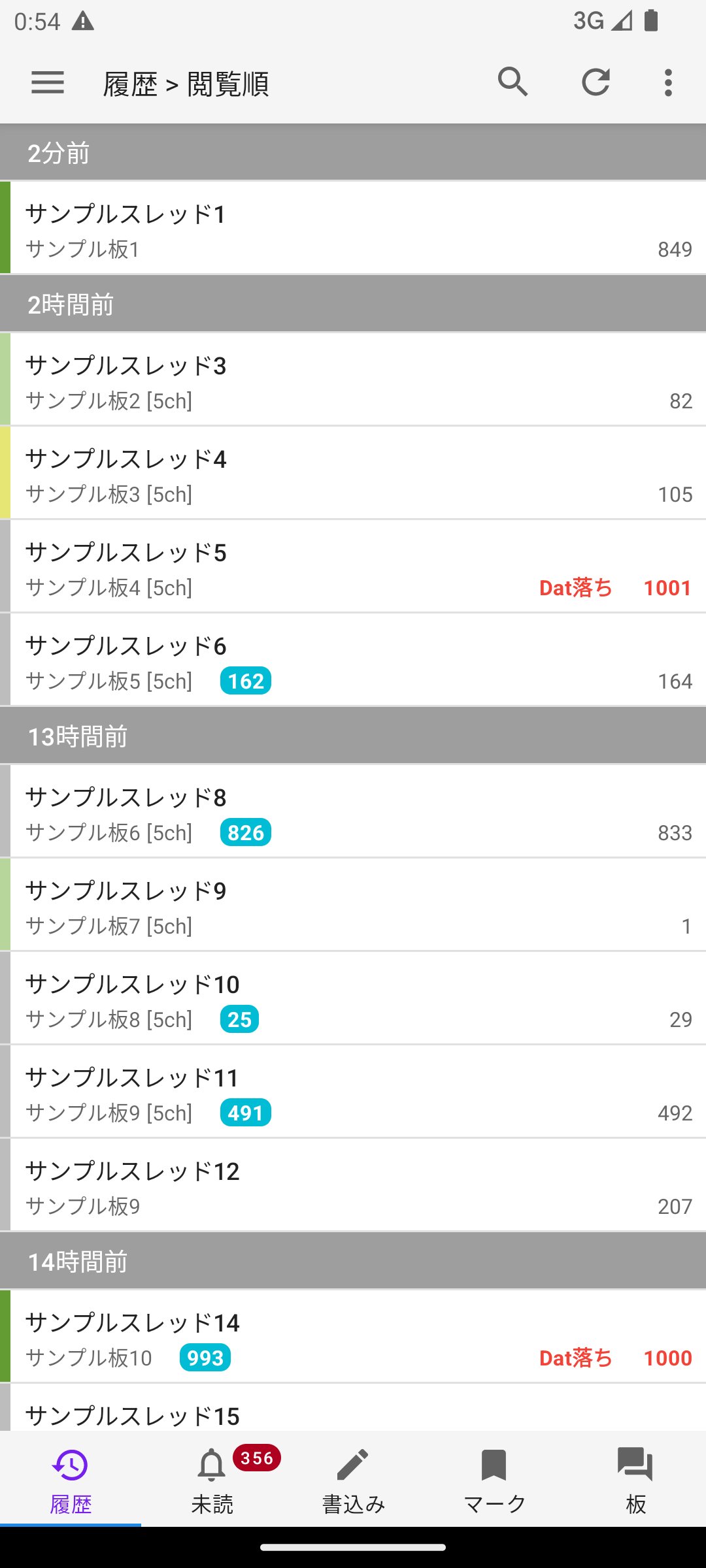Image resolution: width=706 pixels, height=1568 pixels.
Task: Refresh the history list
Action: (x=596, y=83)
